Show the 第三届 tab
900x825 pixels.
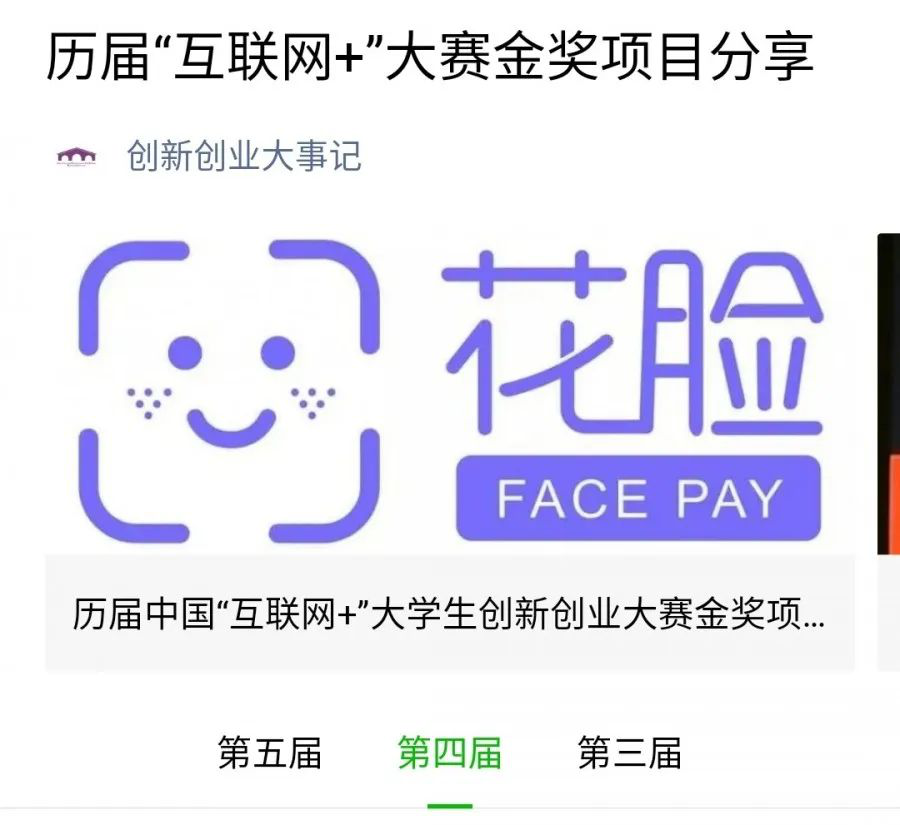tap(630, 753)
